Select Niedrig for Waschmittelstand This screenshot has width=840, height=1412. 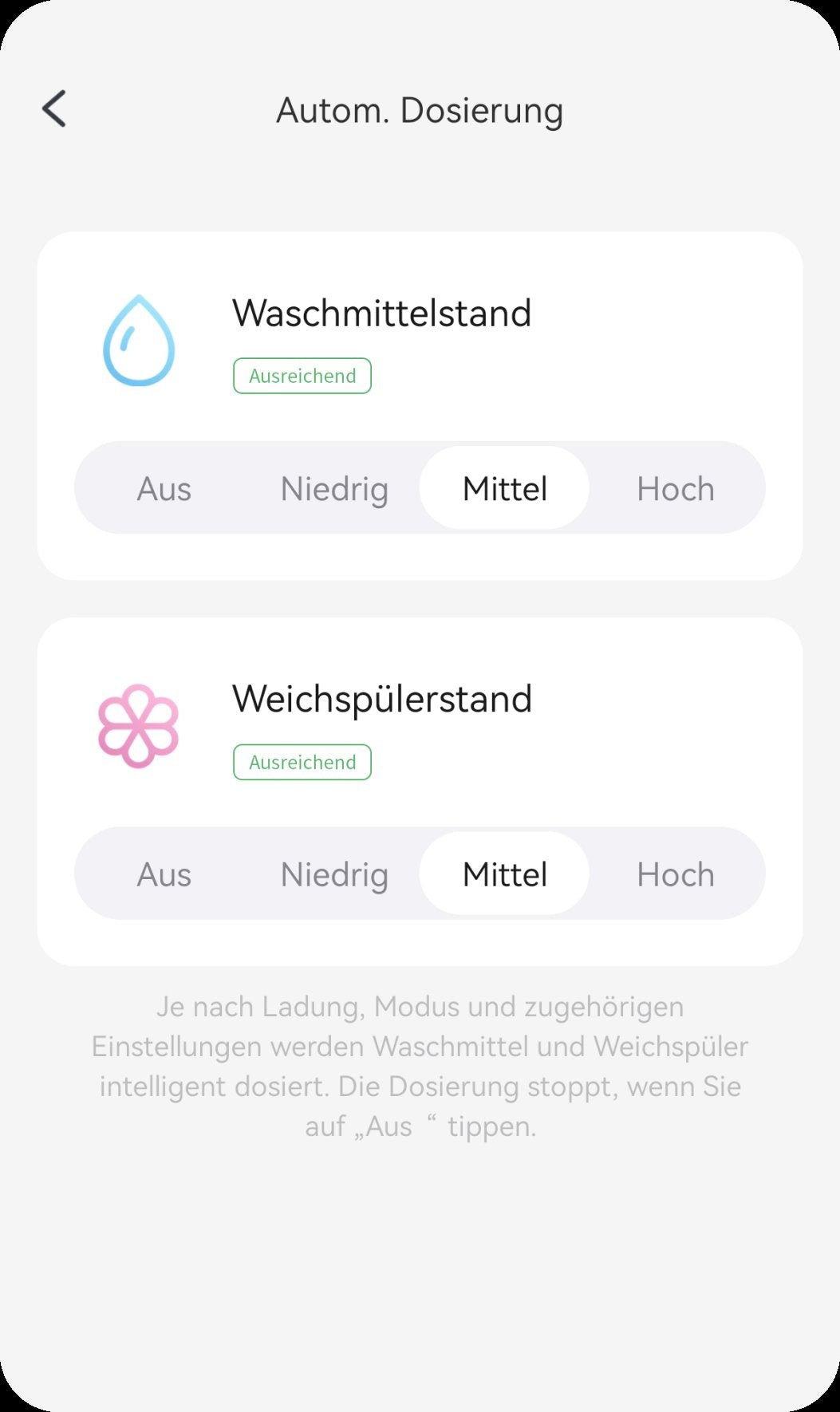point(334,489)
